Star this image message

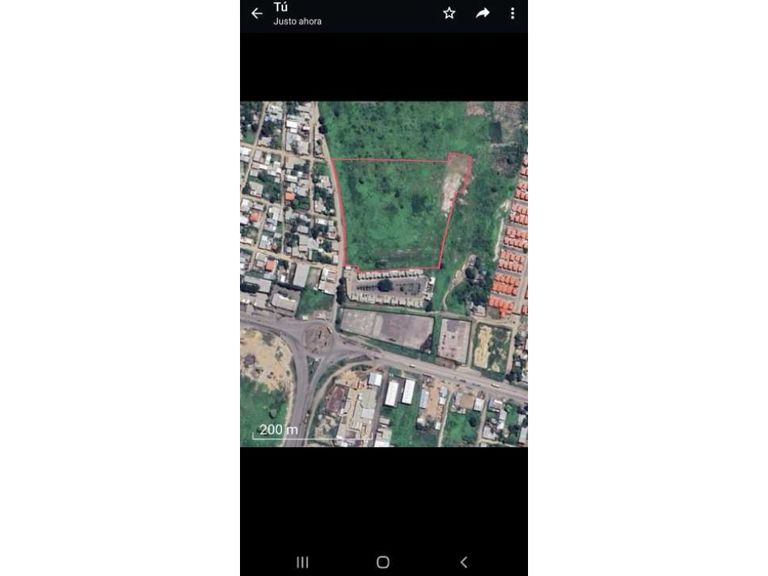click(x=449, y=13)
